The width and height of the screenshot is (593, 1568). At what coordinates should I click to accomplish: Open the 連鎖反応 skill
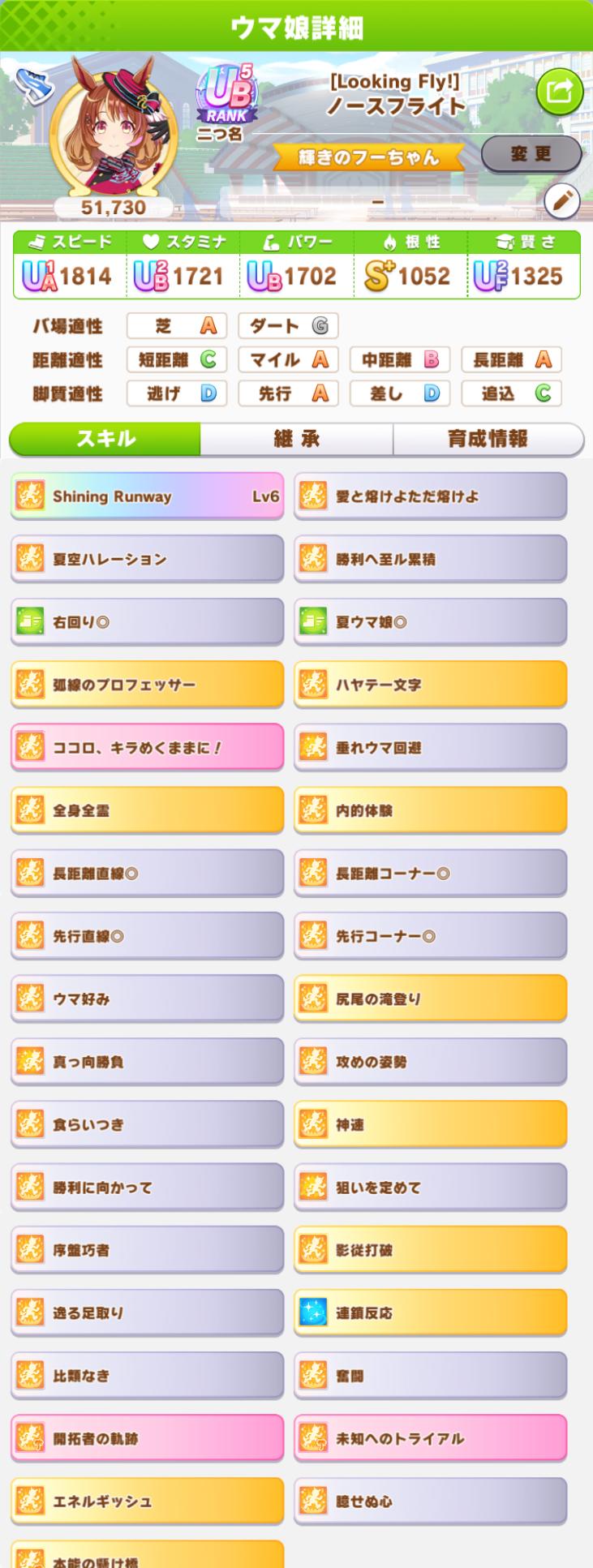coord(430,1312)
